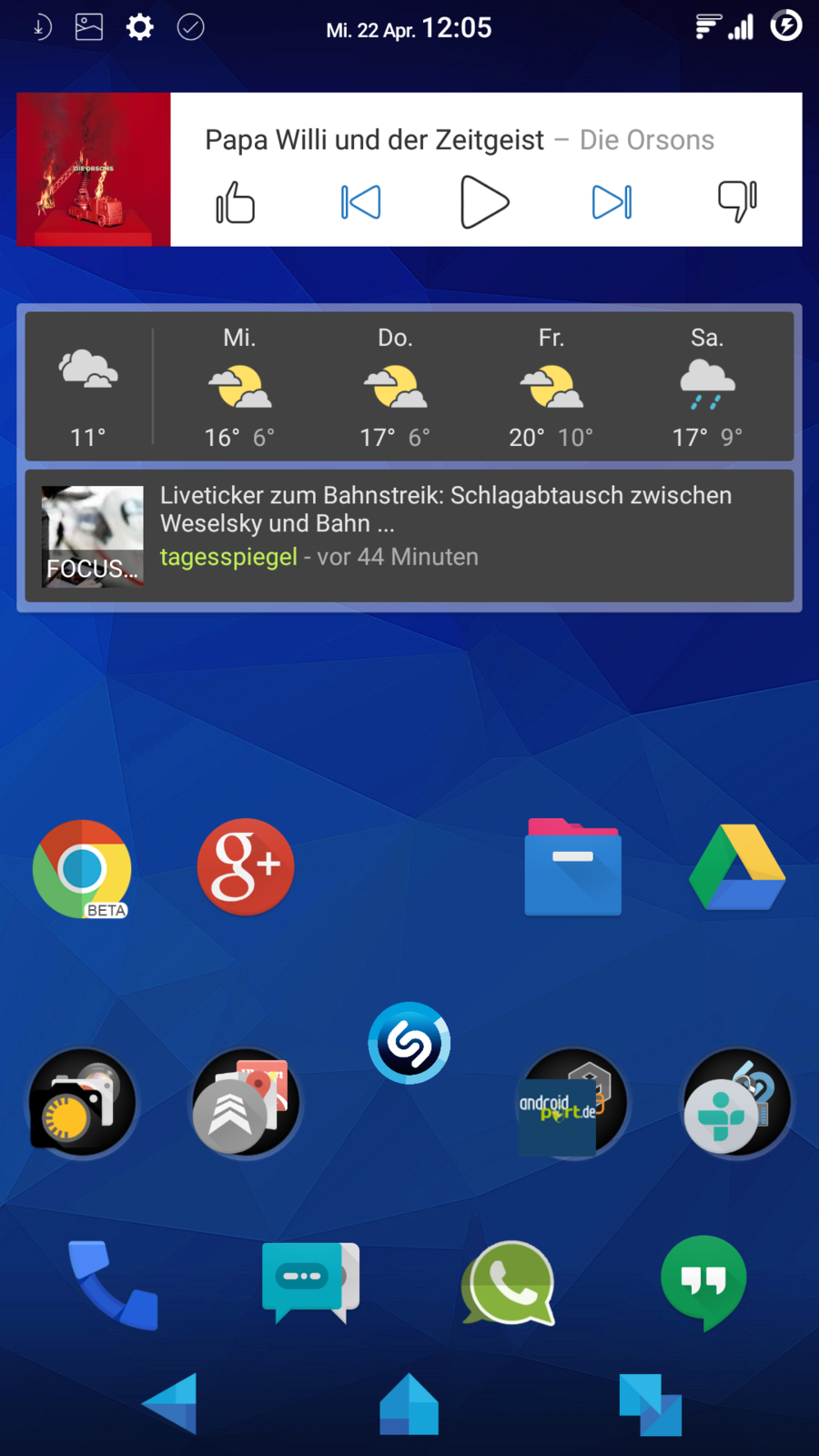The width and height of the screenshot is (819, 1456).
Task: Open the folder containing androidport.de
Action: point(572,1103)
